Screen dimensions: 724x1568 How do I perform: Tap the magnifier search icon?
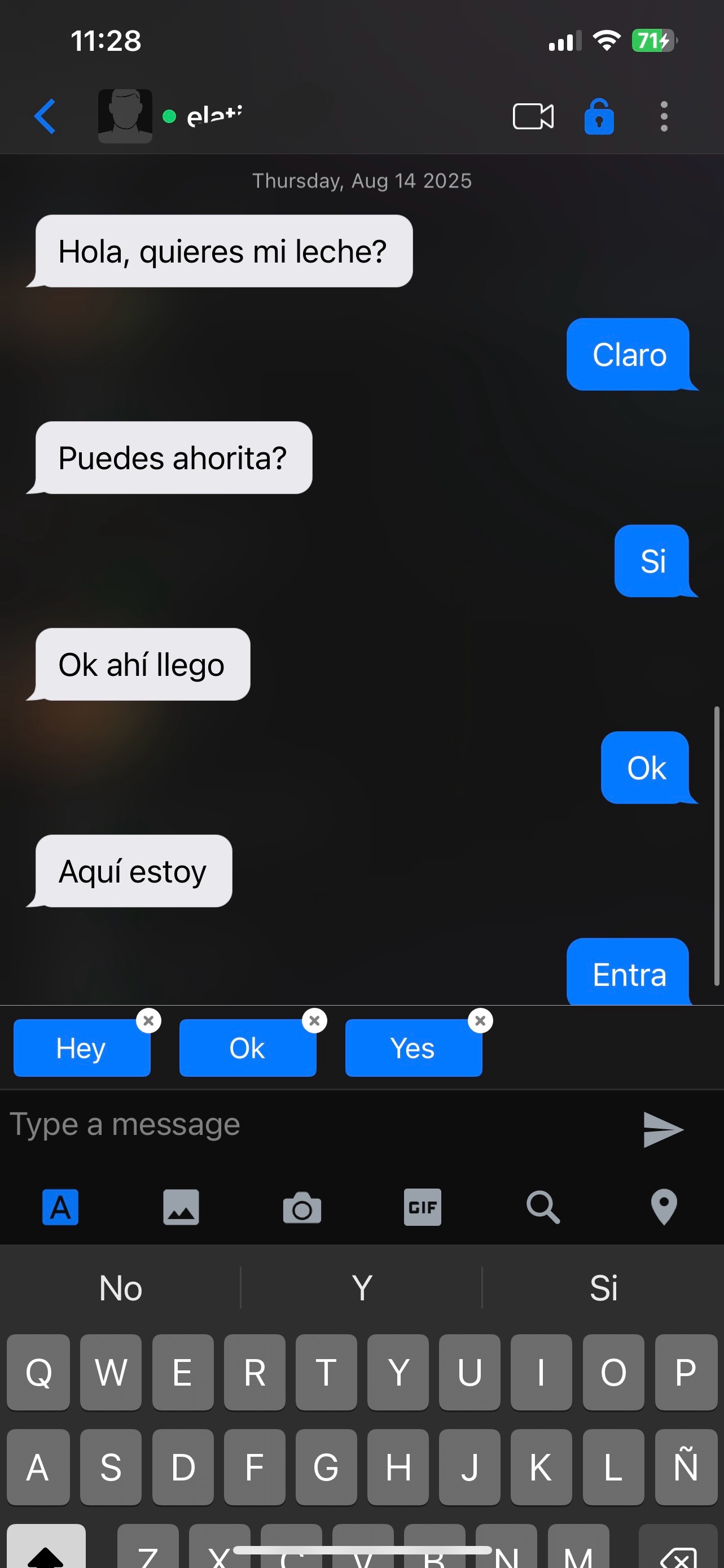[543, 1207]
